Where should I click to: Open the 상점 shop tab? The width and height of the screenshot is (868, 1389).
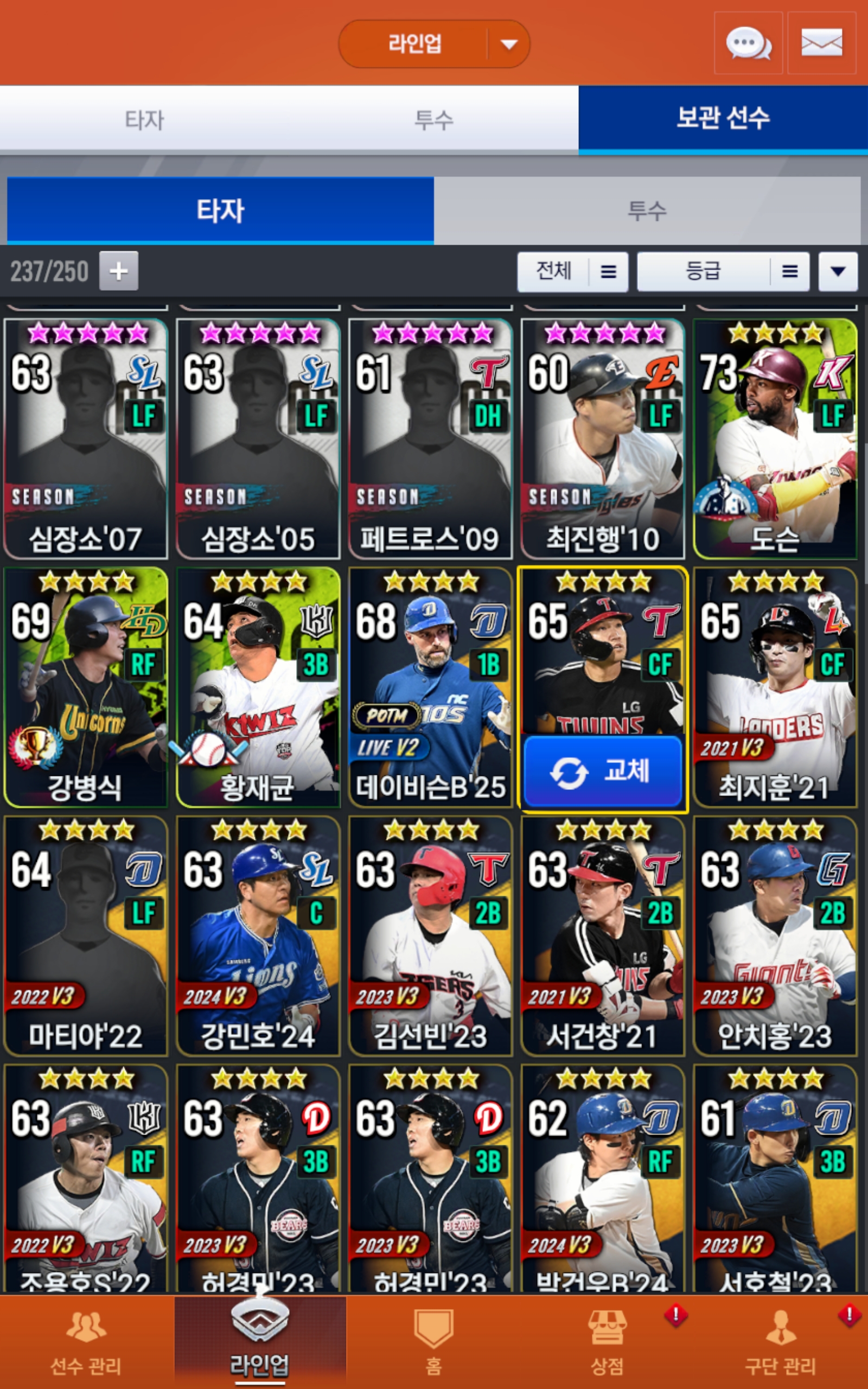coord(607,1341)
